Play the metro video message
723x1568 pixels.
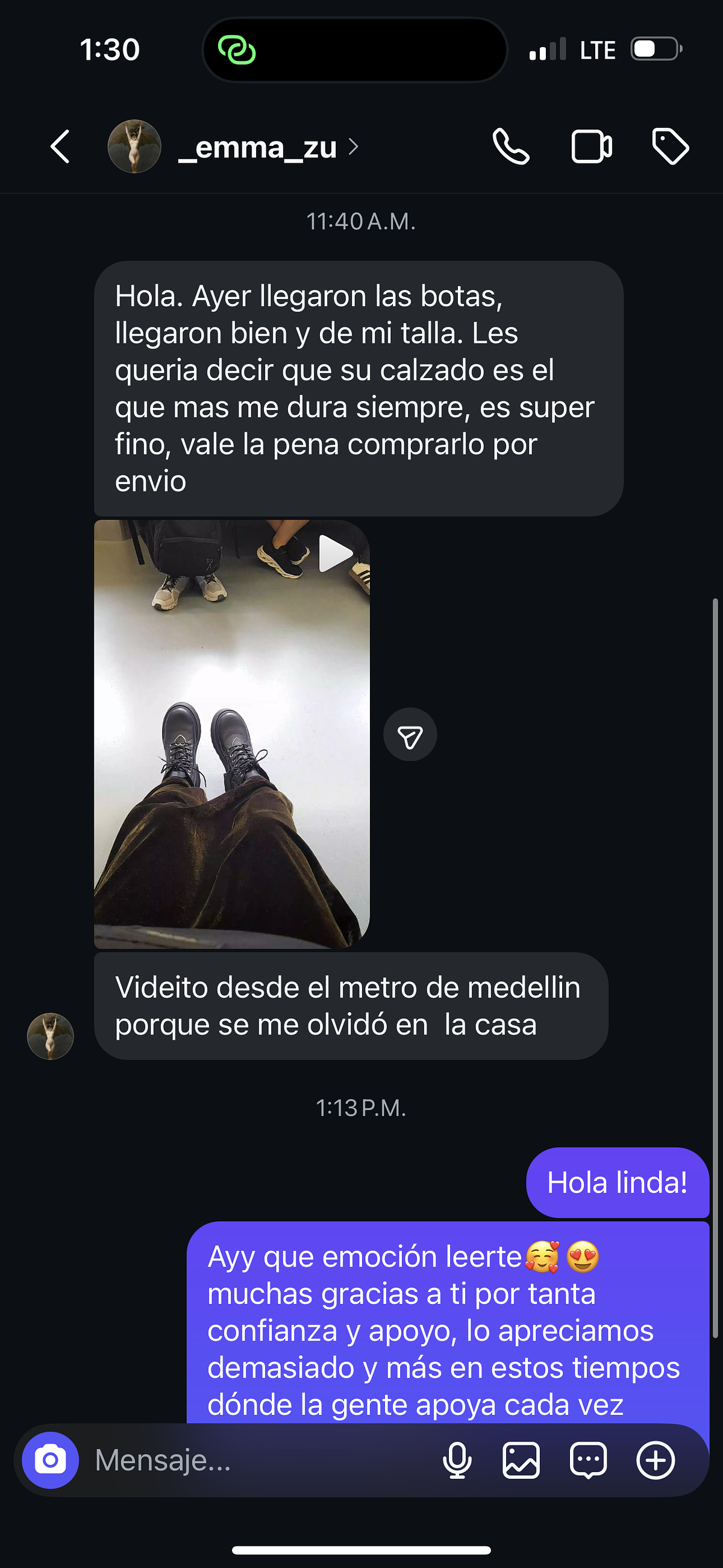coord(334,553)
